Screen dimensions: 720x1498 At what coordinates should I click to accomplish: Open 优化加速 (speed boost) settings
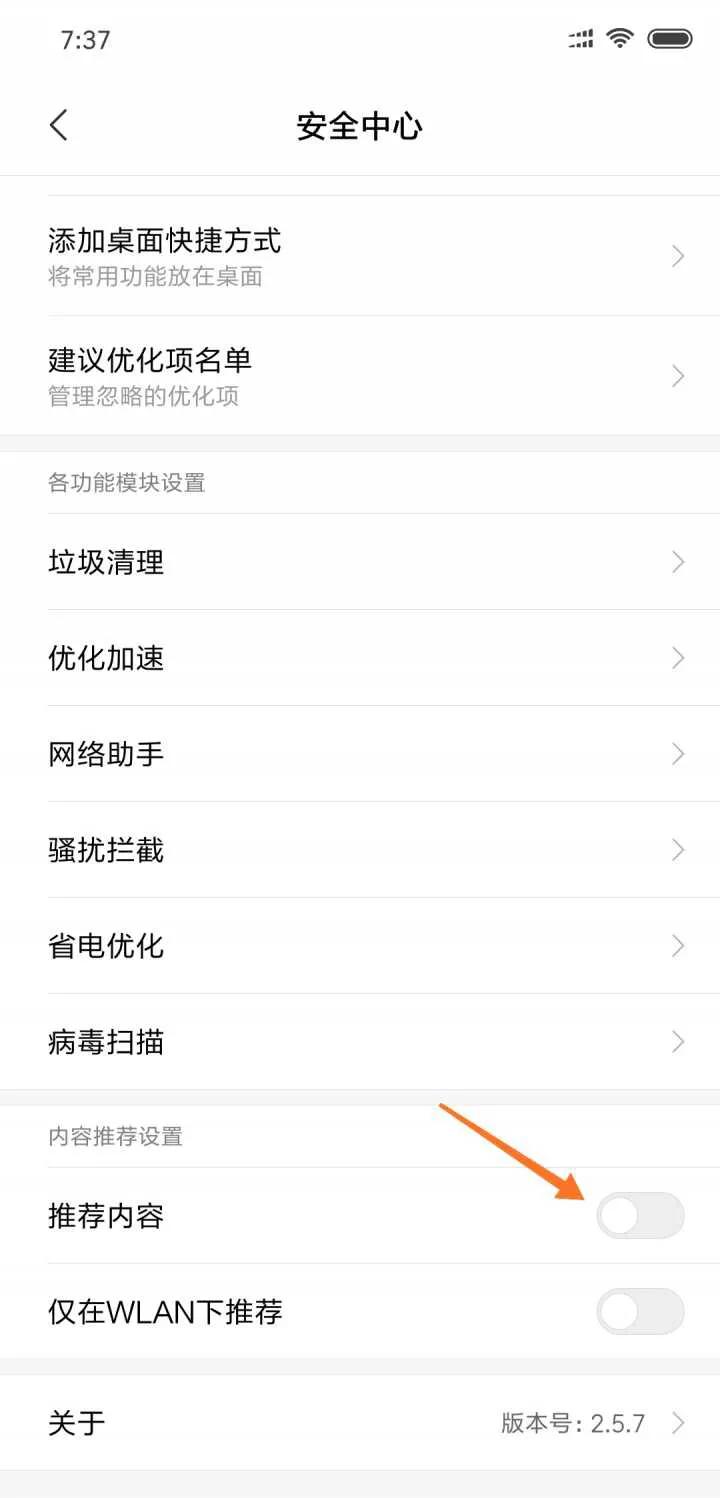click(x=105, y=658)
